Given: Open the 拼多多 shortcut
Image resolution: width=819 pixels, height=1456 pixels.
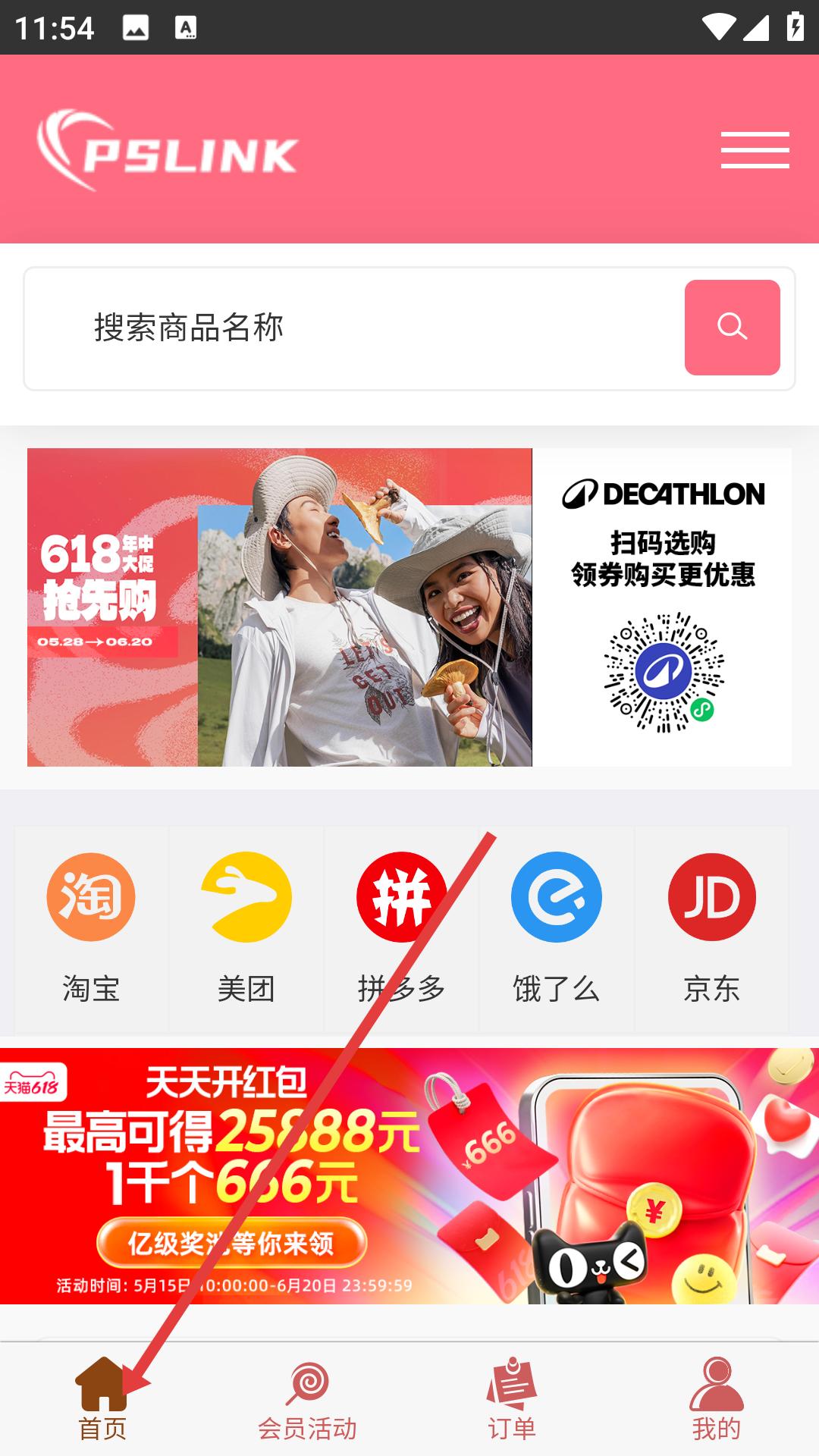Looking at the screenshot, I should (401, 927).
